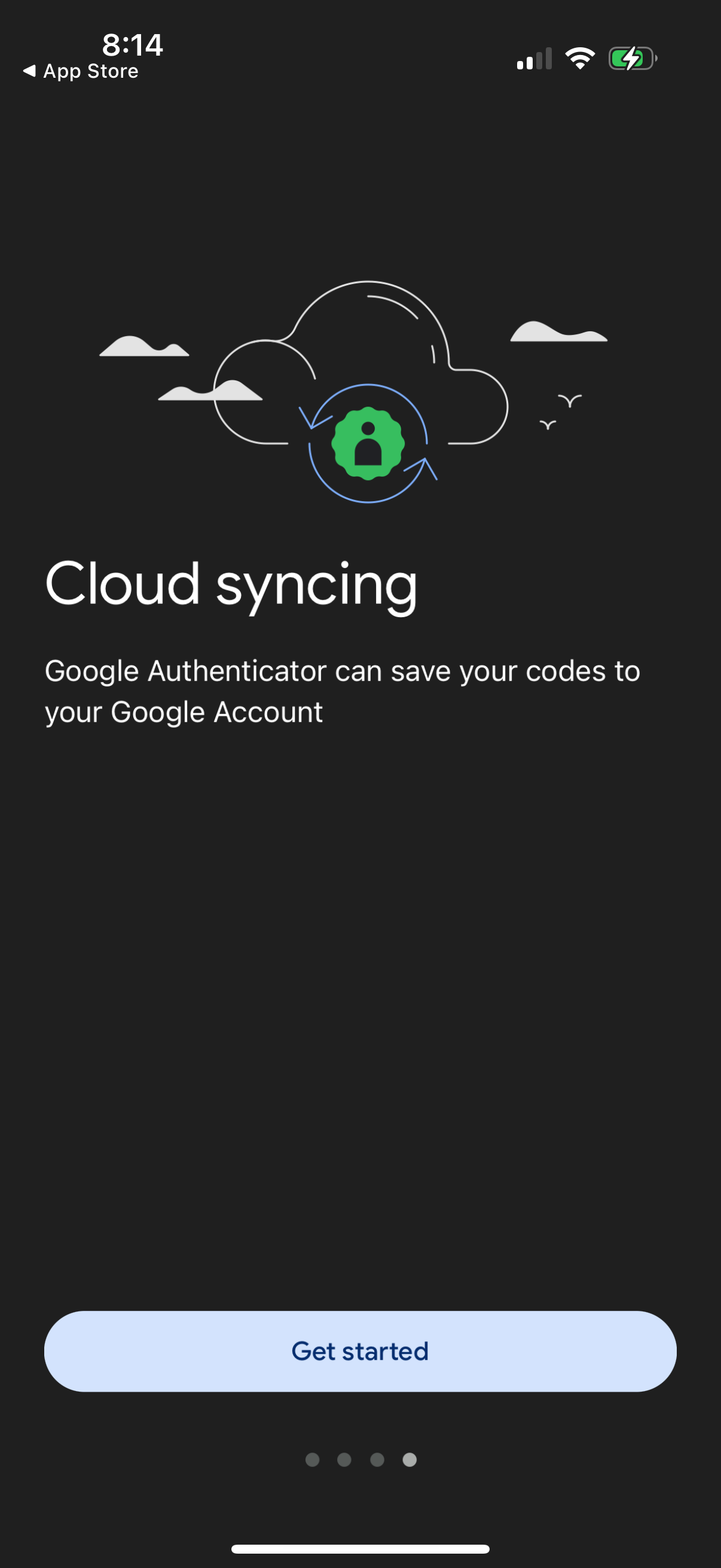Tap the clock showing 8:14
Viewport: 721px width, 1568px height.
tap(133, 44)
